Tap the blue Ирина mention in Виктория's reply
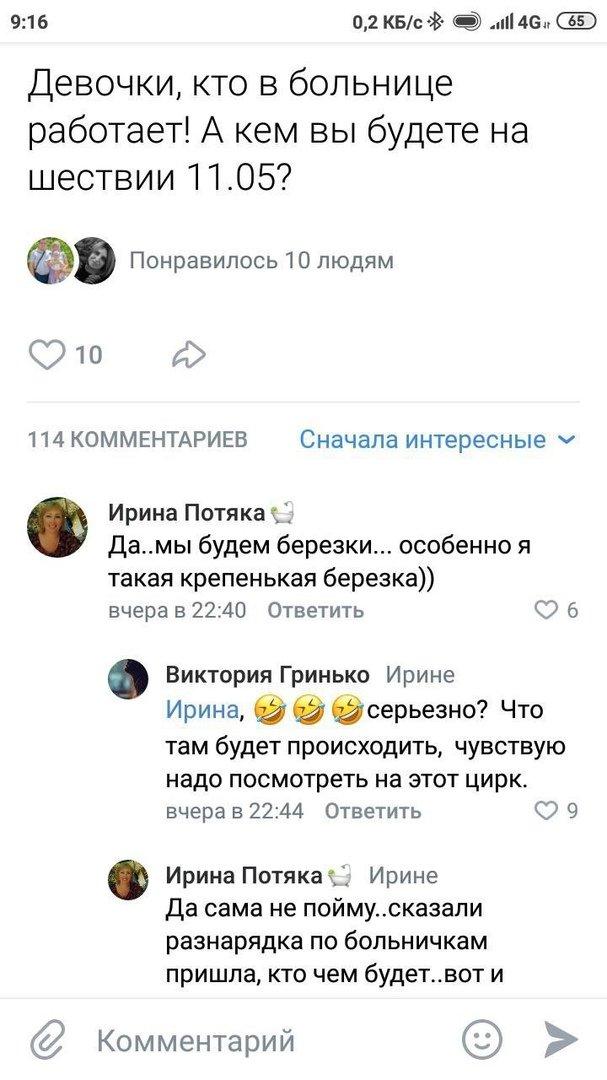This screenshot has width=607, height=1080. 203,709
